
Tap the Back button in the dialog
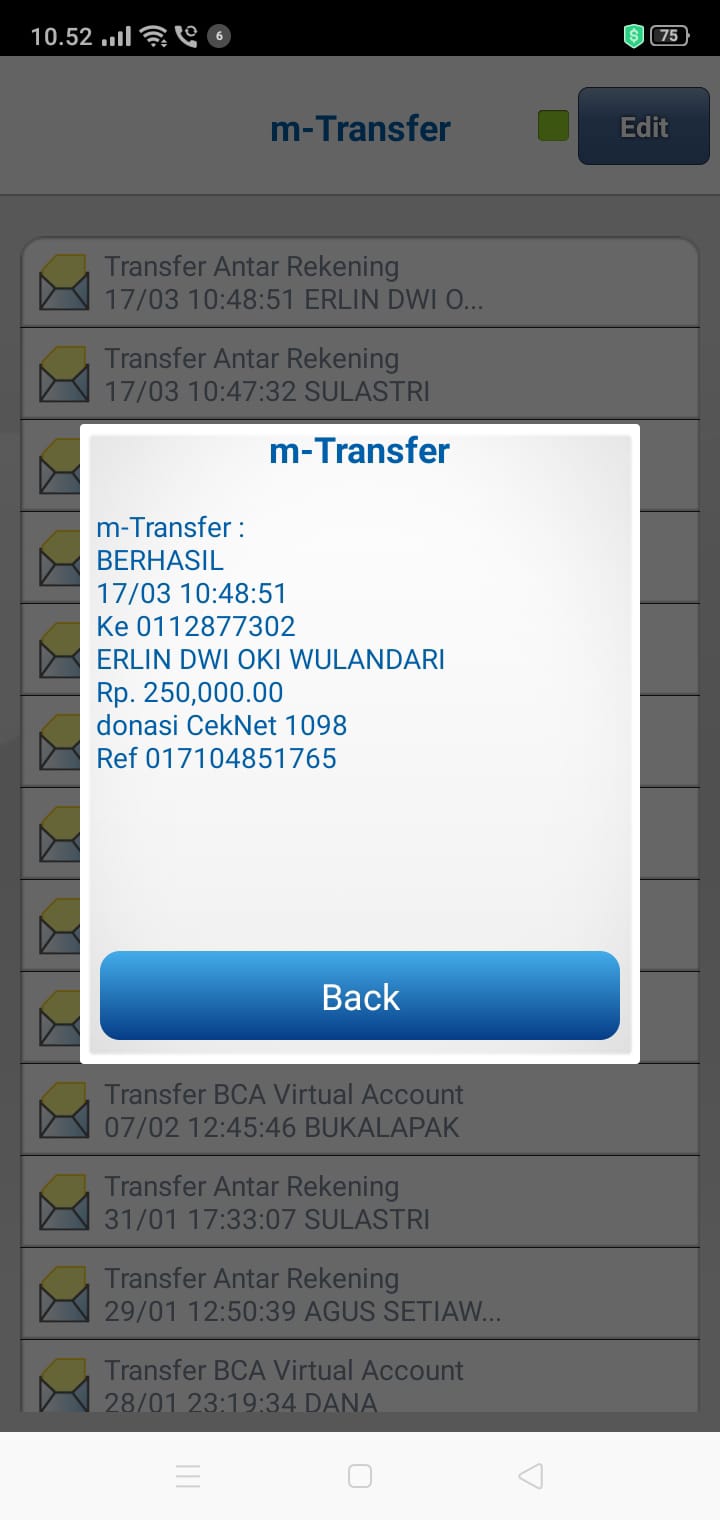coord(360,996)
